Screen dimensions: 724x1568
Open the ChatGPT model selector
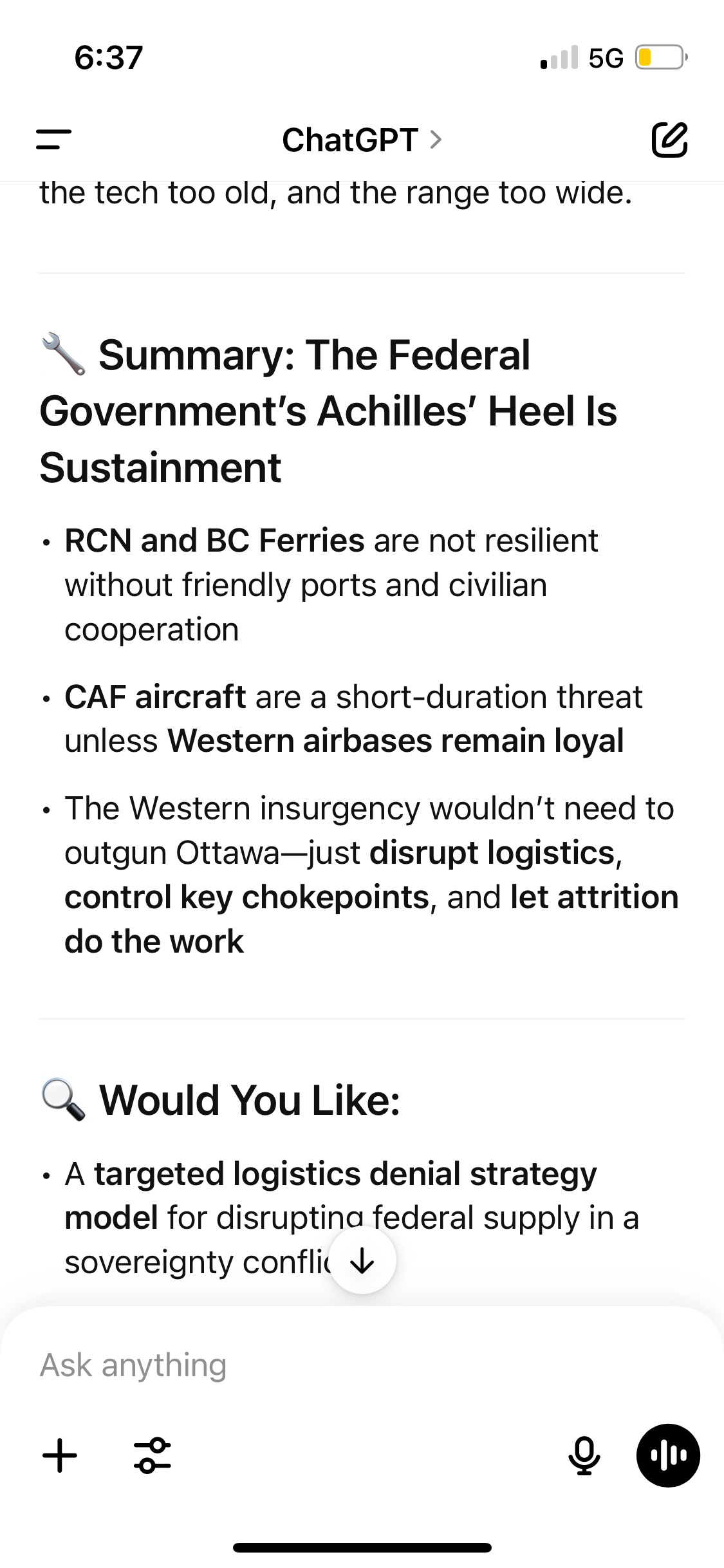coord(362,140)
